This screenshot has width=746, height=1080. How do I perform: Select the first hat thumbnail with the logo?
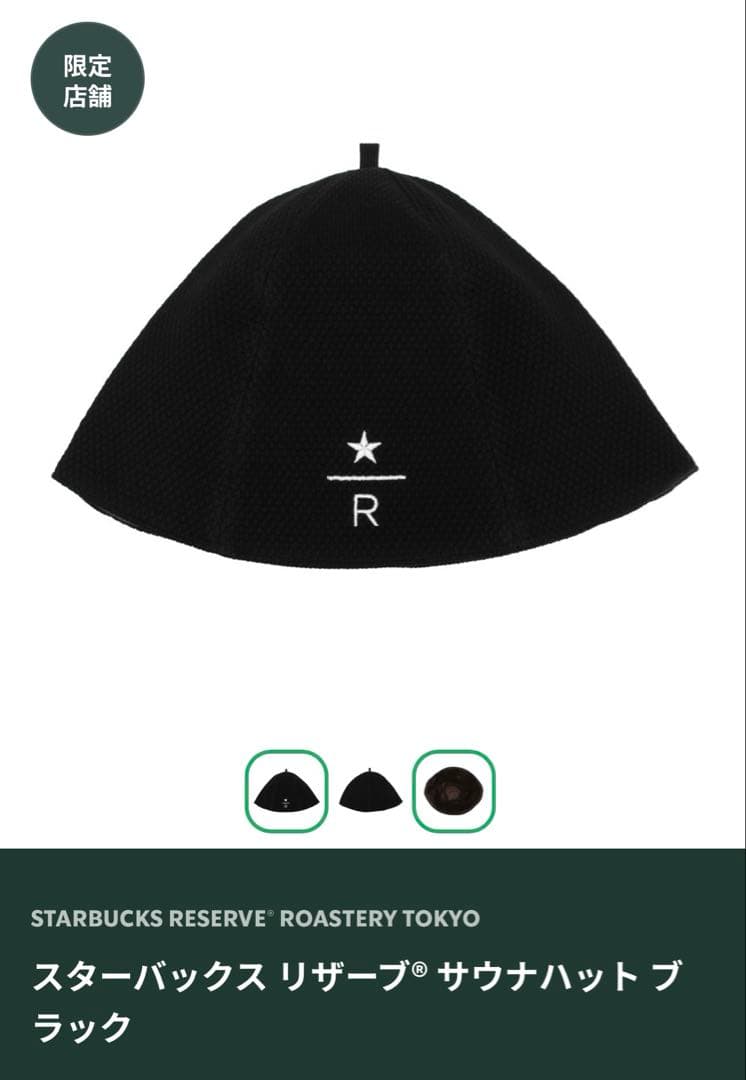[287, 791]
